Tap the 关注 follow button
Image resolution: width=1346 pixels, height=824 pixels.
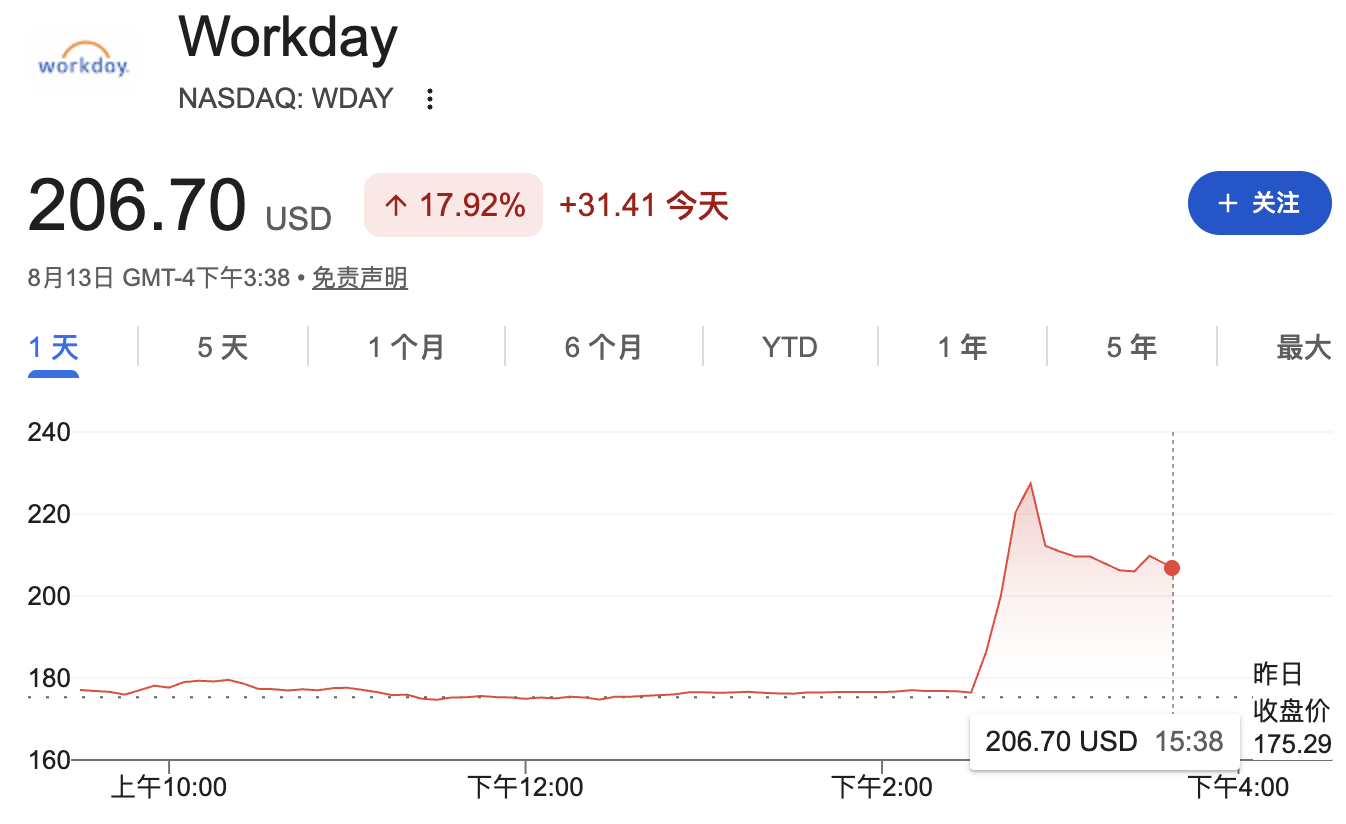coord(1259,203)
